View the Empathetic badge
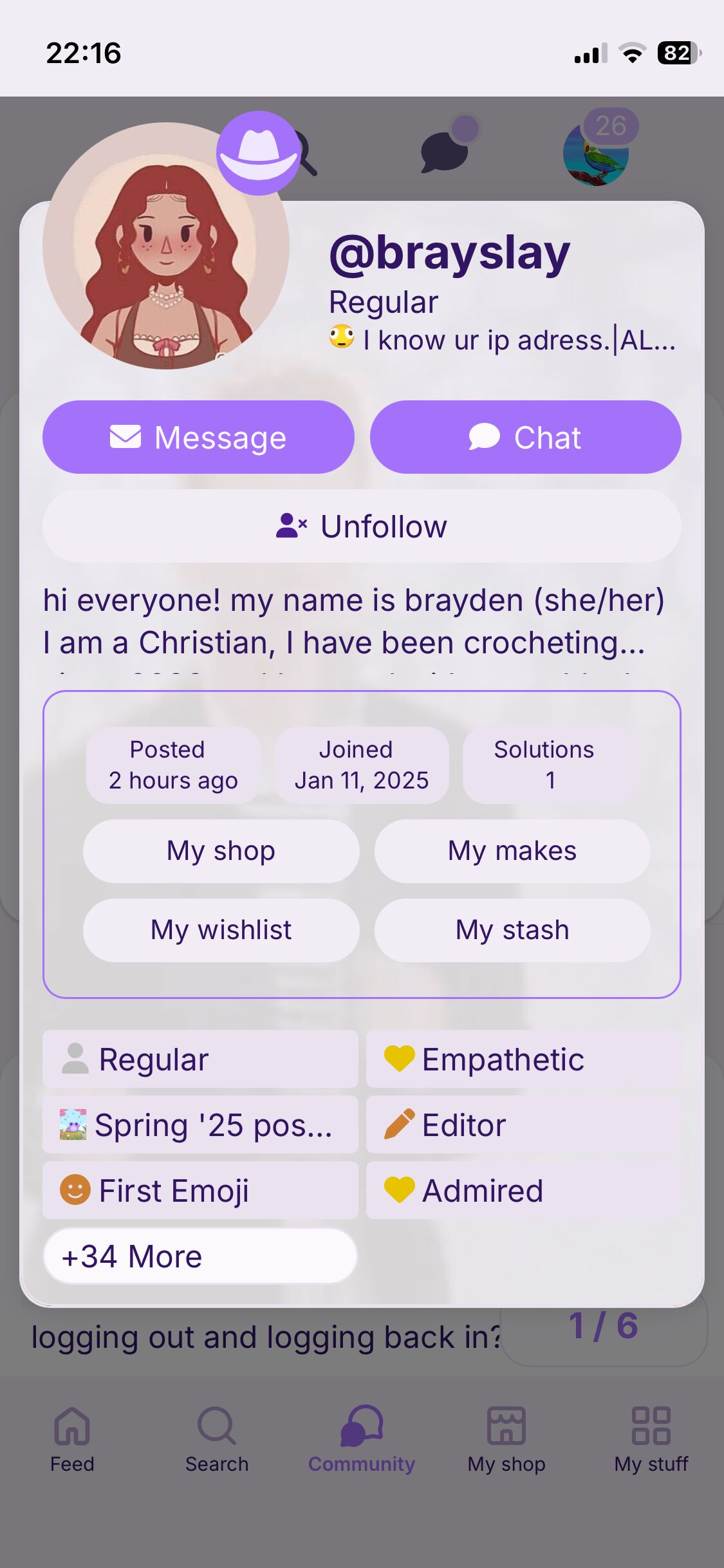 (523, 1059)
